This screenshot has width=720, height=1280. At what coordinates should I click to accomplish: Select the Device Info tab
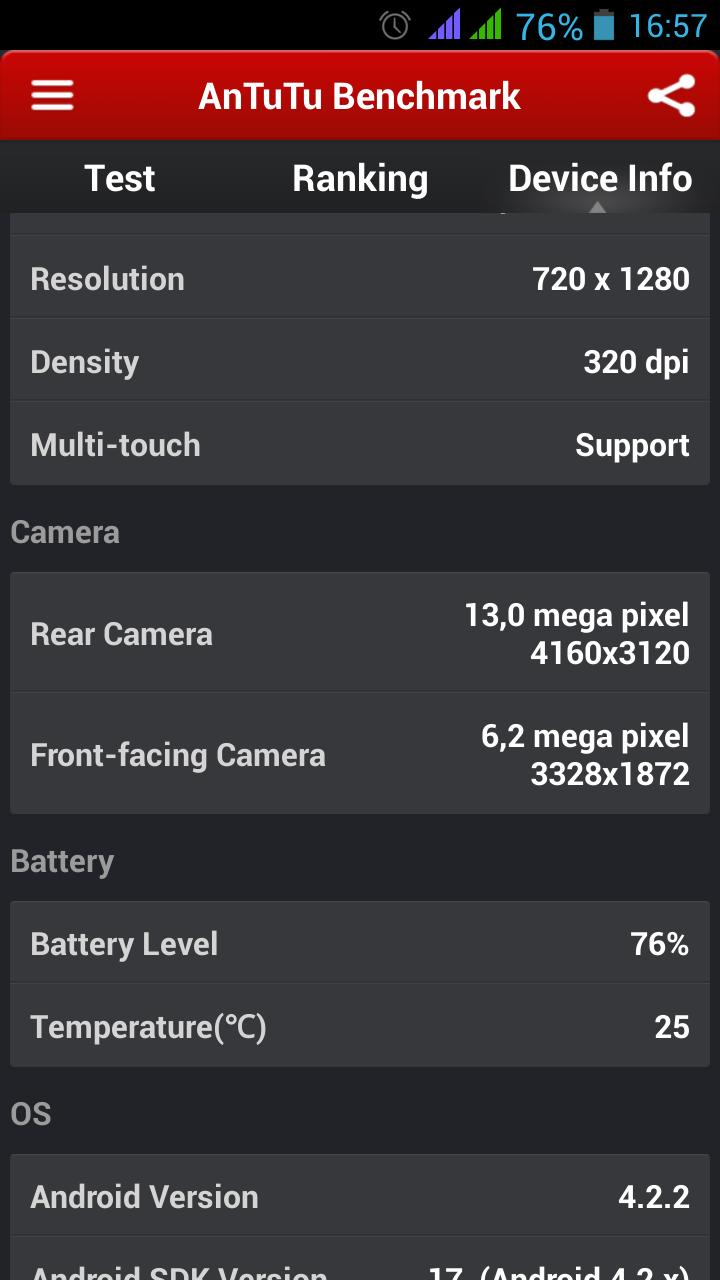pos(600,178)
